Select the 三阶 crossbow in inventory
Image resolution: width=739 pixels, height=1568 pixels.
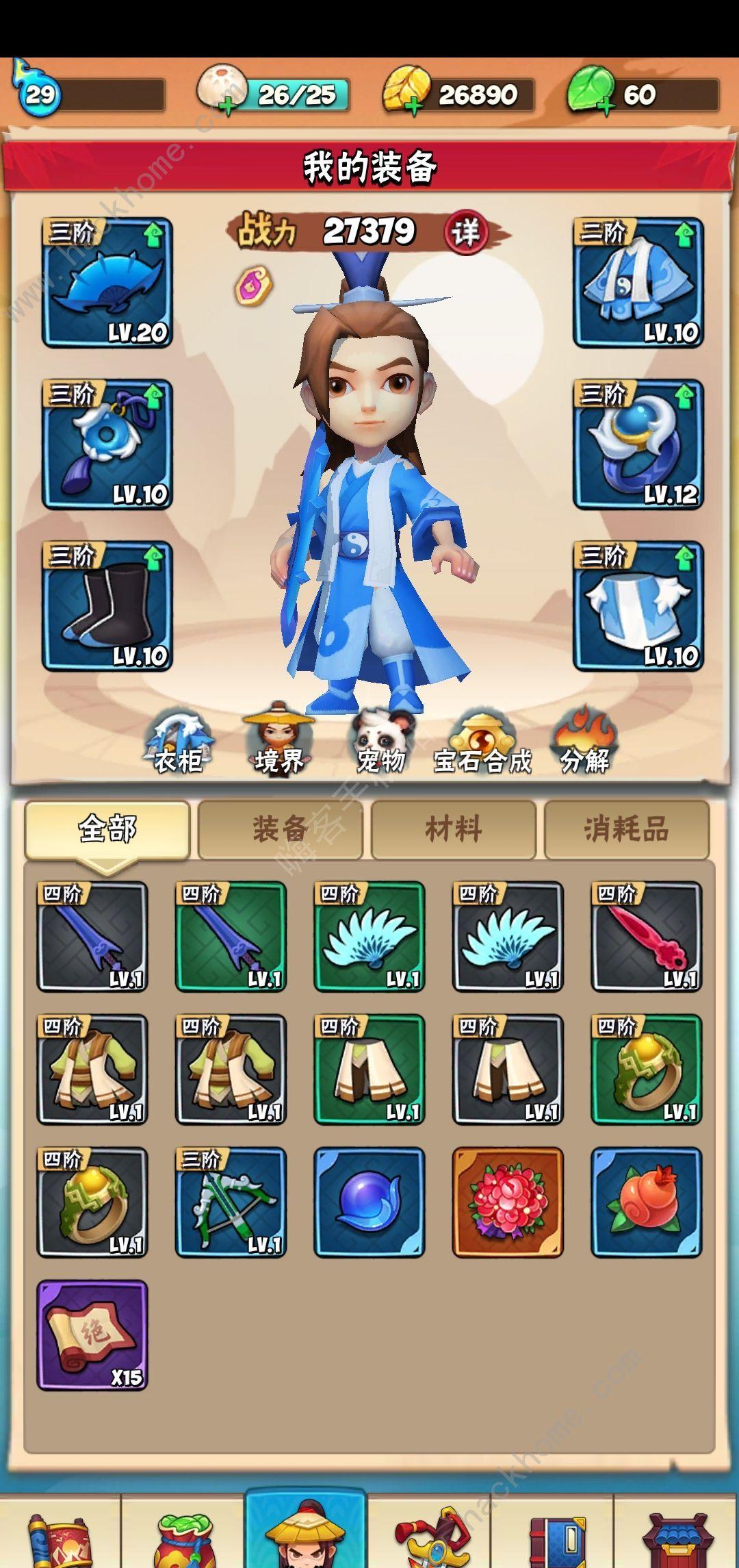(x=231, y=1202)
